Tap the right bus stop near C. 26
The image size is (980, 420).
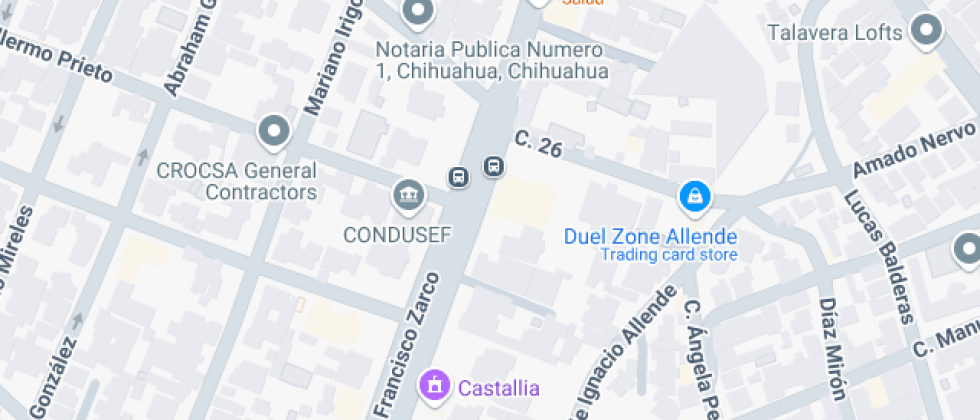pyautogui.click(x=493, y=166)
